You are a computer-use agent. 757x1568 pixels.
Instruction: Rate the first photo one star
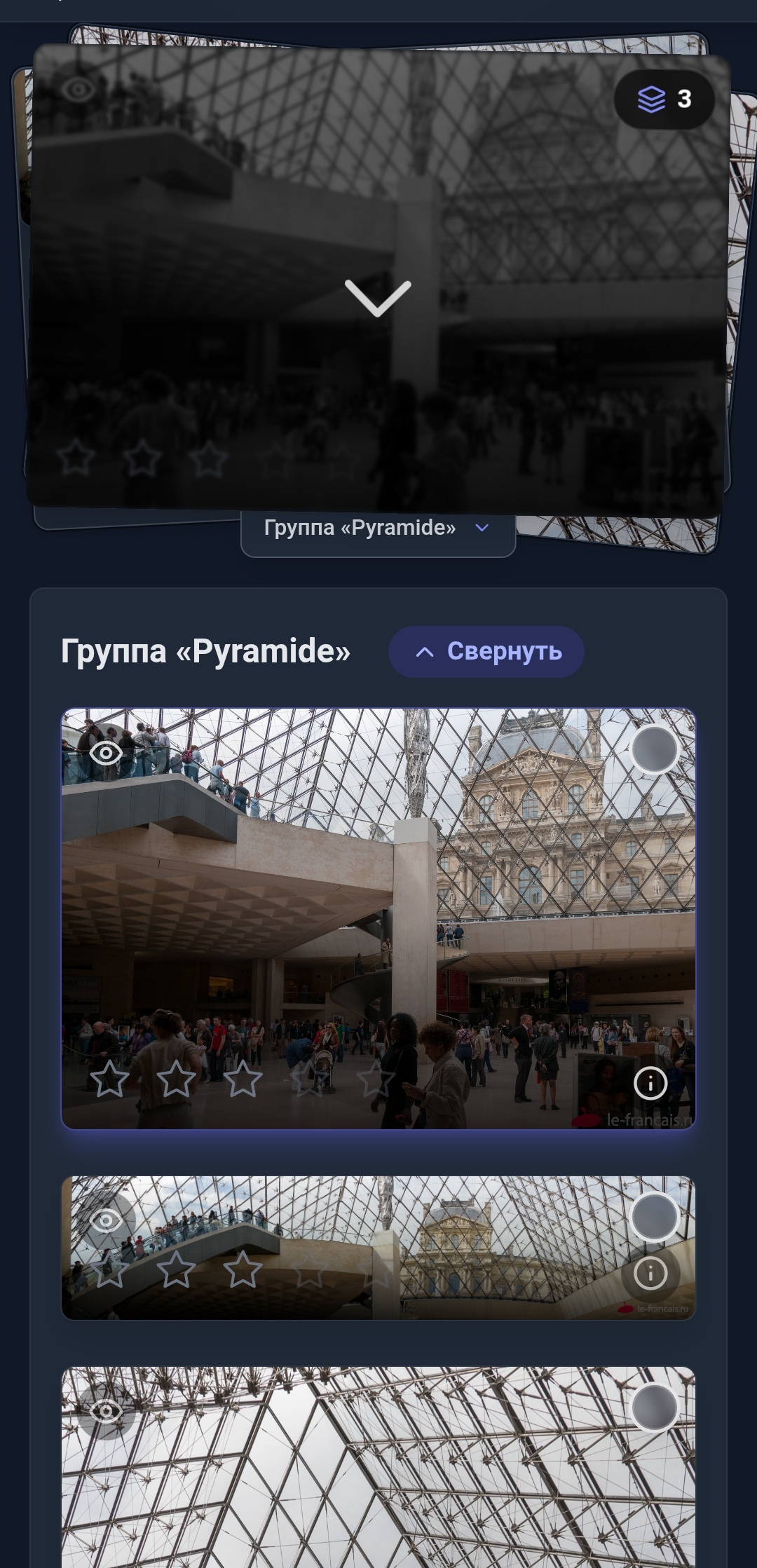point(110,1079)
